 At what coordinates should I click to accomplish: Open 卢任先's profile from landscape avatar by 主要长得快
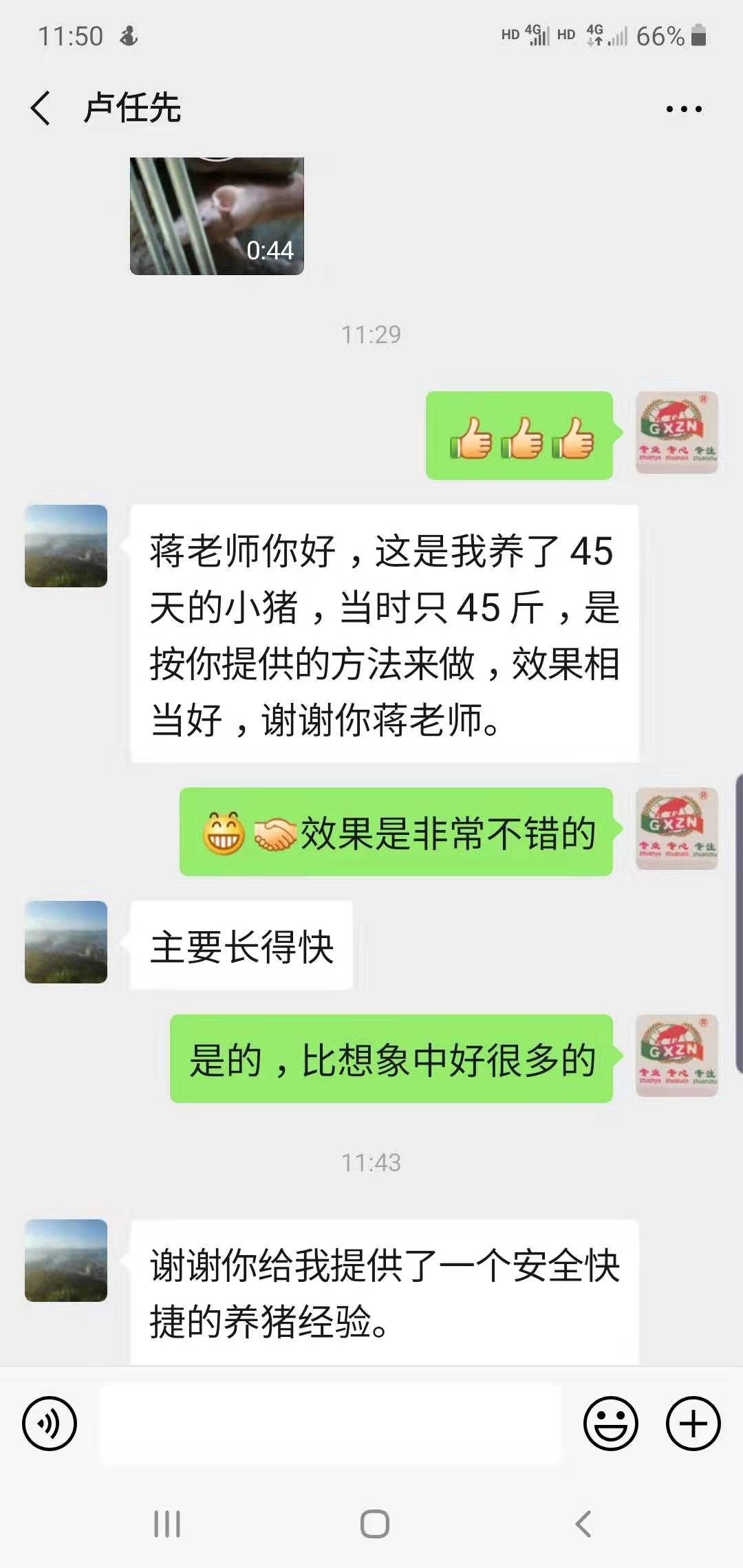[x=66, y=941]
